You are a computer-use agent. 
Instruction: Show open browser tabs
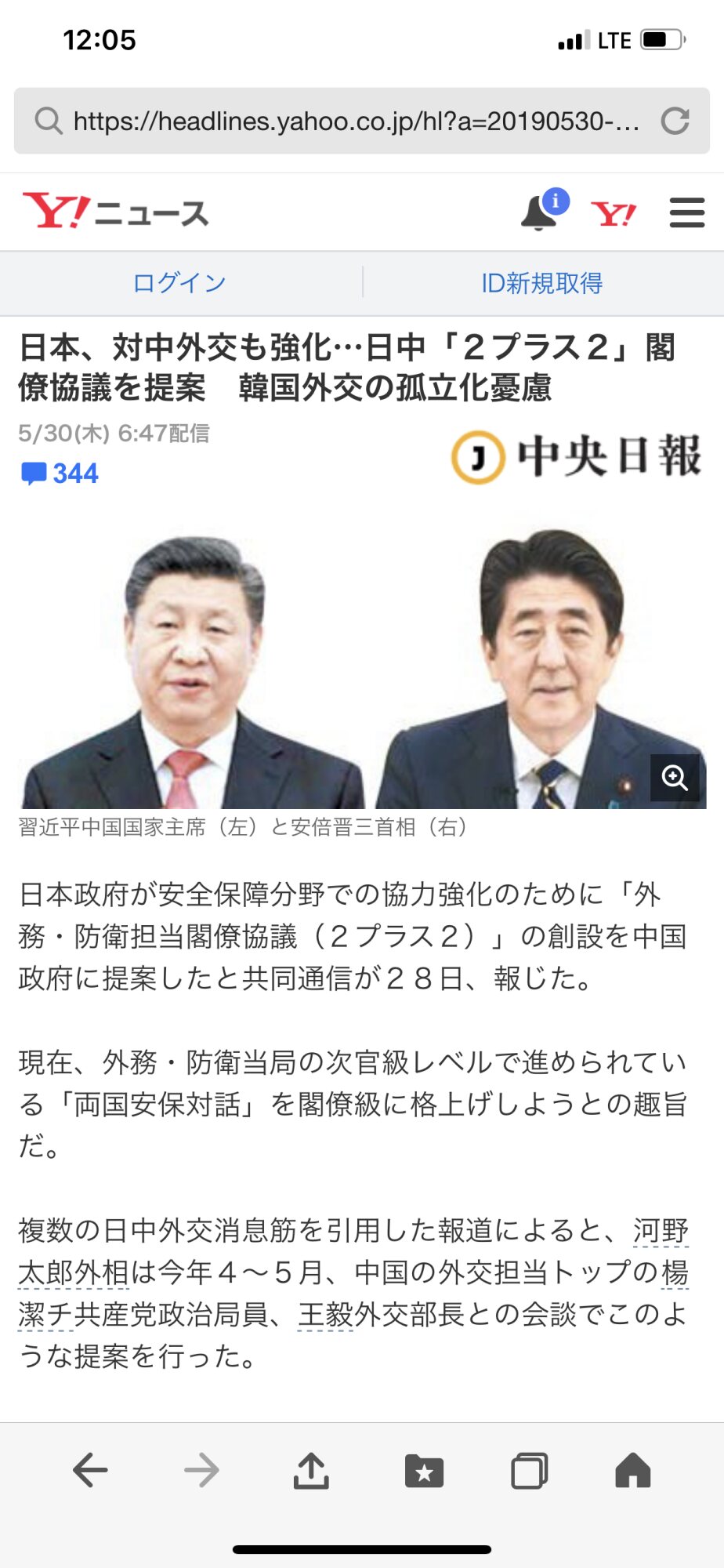click(529, 1470)
